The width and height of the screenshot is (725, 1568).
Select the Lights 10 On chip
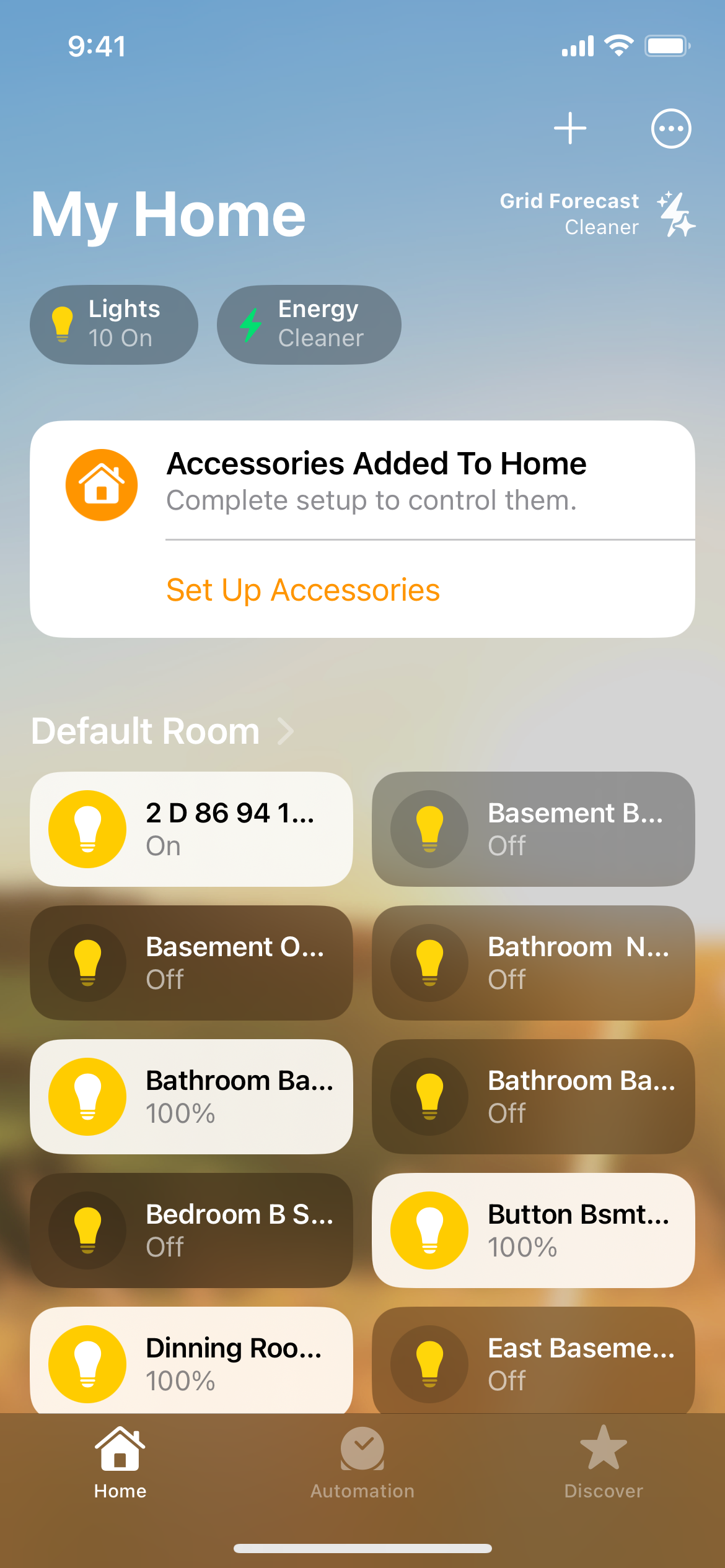tap(114, 324)
